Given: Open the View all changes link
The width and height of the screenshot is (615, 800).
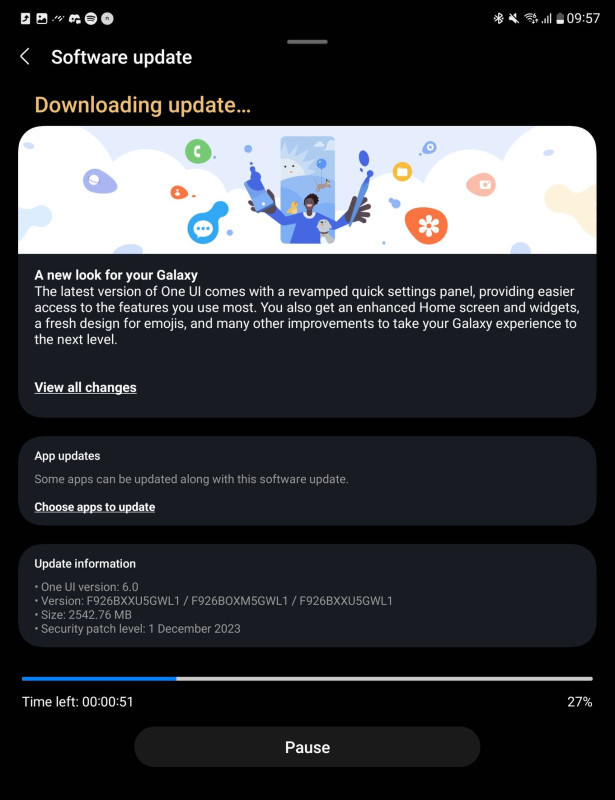Looking at the screenshot, I should 85,387.
